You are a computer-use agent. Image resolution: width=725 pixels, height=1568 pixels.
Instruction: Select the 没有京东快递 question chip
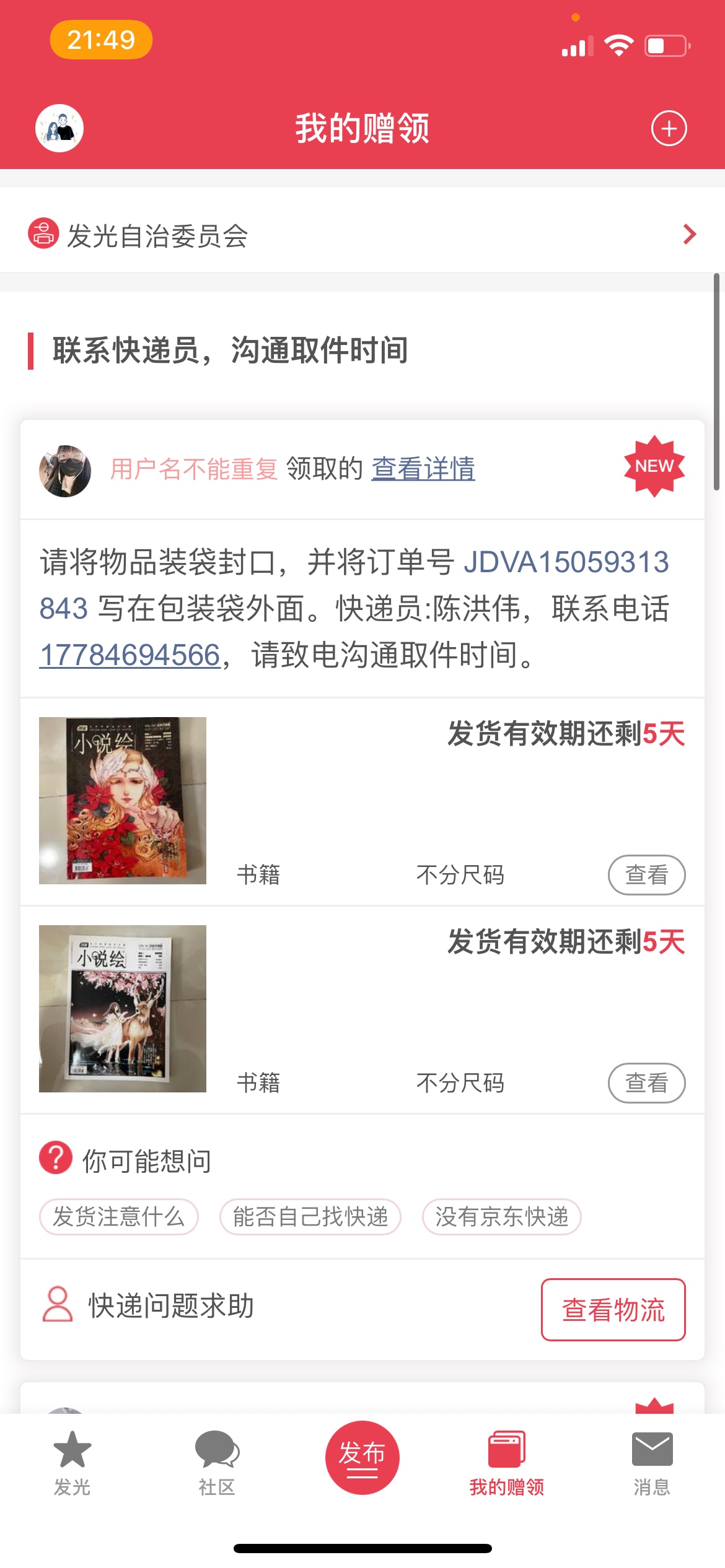tap(501, 1217)
